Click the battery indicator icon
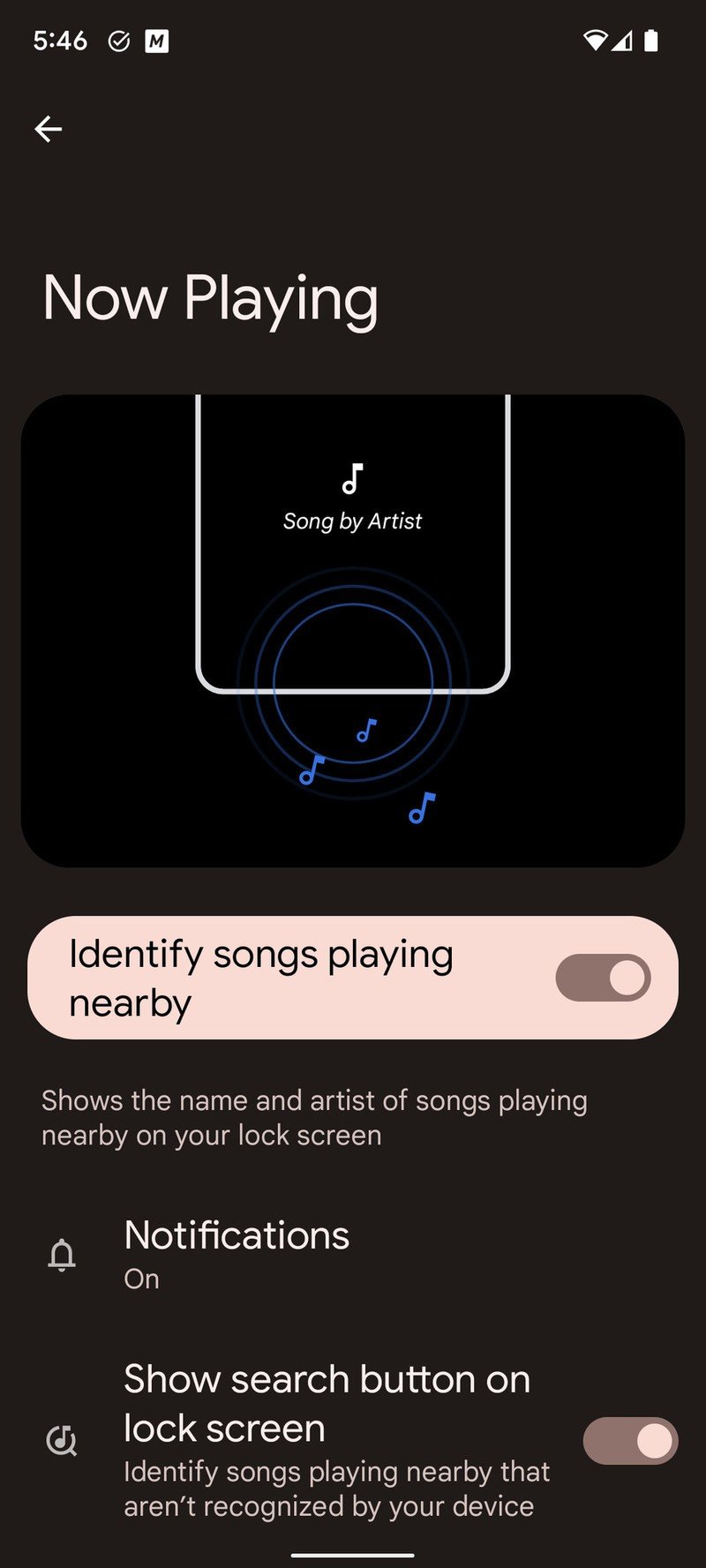 tap(654, 40)
